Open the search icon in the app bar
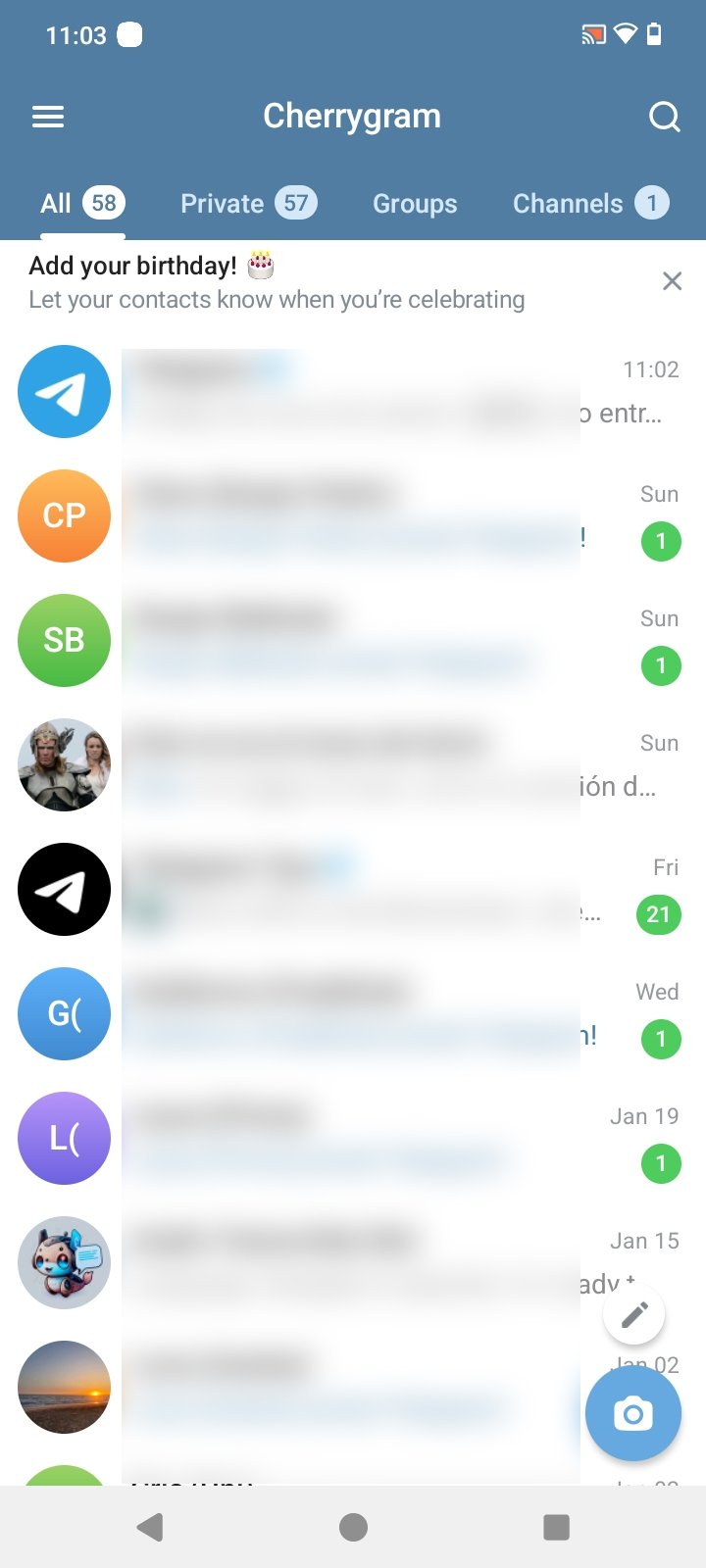Screen dimensions: 706x1568 coord(664,118)
